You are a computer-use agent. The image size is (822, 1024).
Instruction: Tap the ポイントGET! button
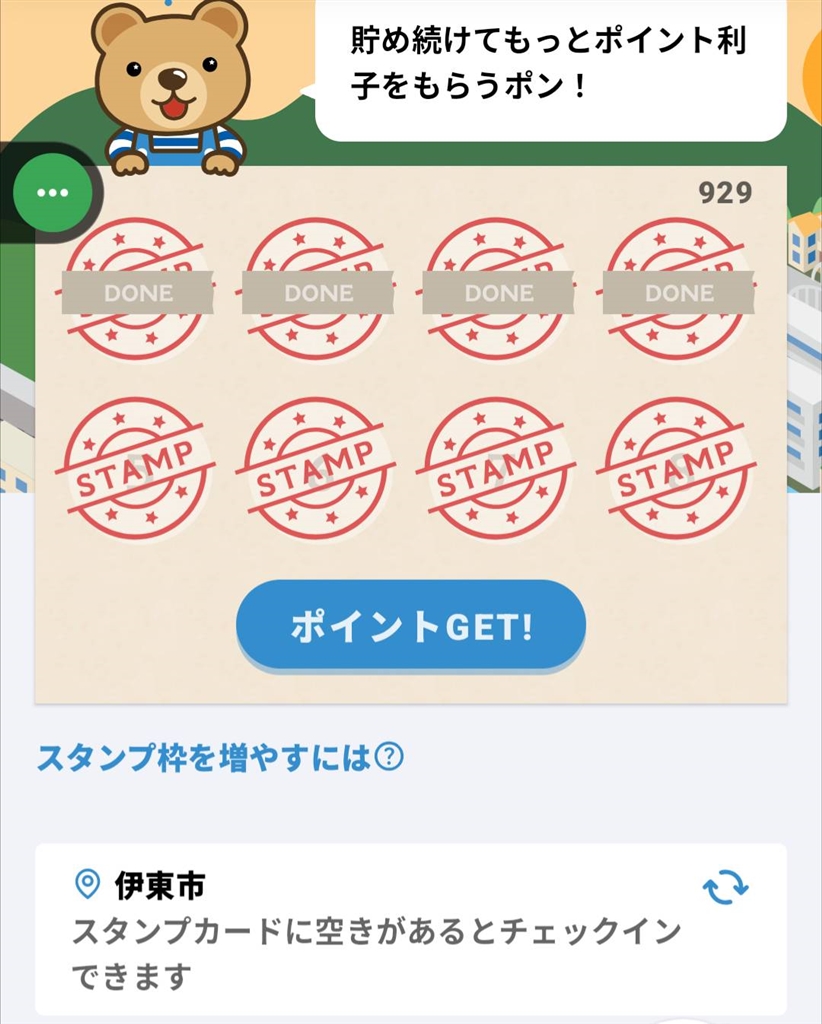click(411, 626)
